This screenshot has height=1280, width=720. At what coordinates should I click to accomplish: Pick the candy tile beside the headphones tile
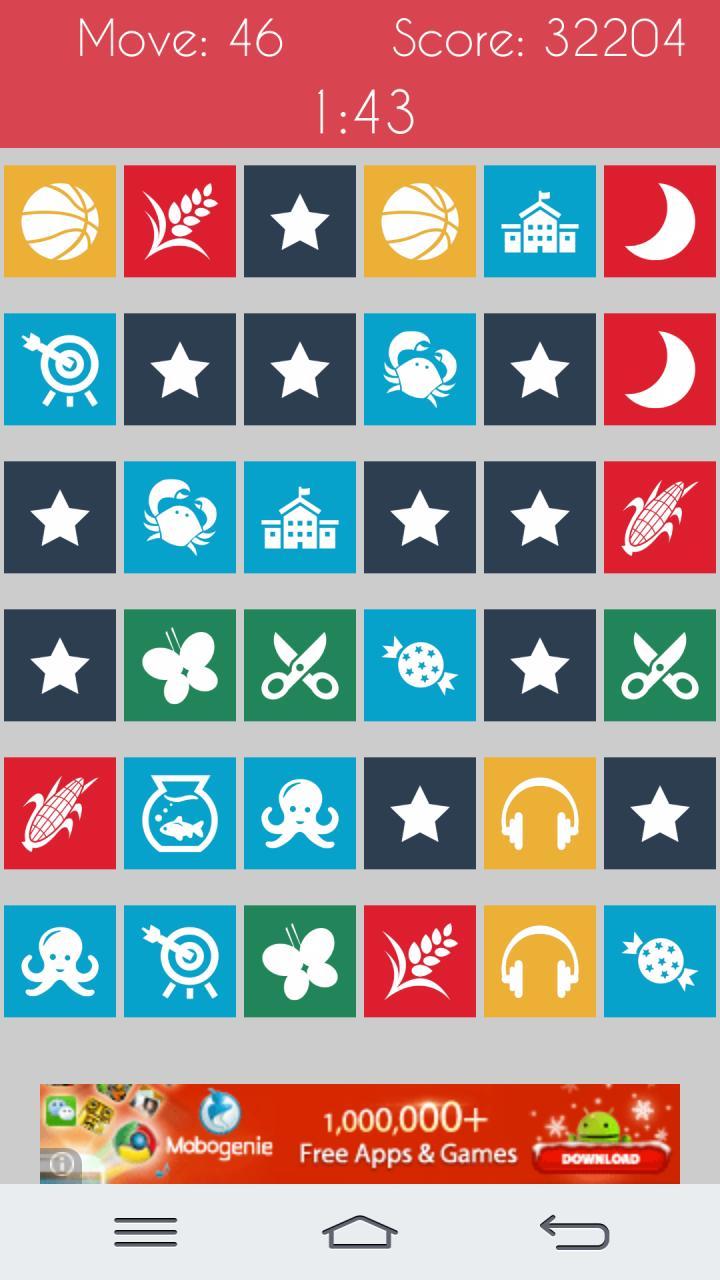tap(660, 961)
